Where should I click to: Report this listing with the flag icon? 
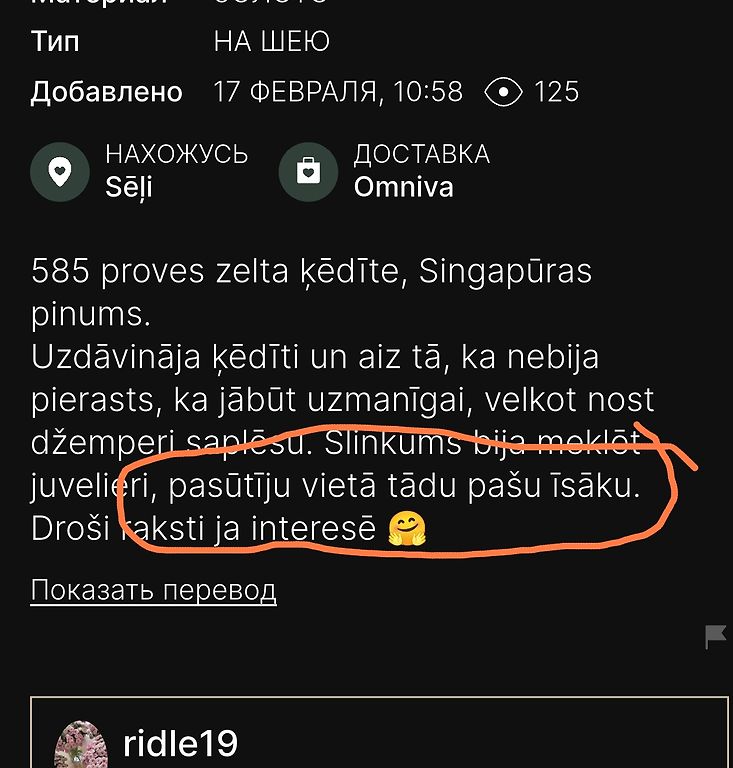point(715,637)
